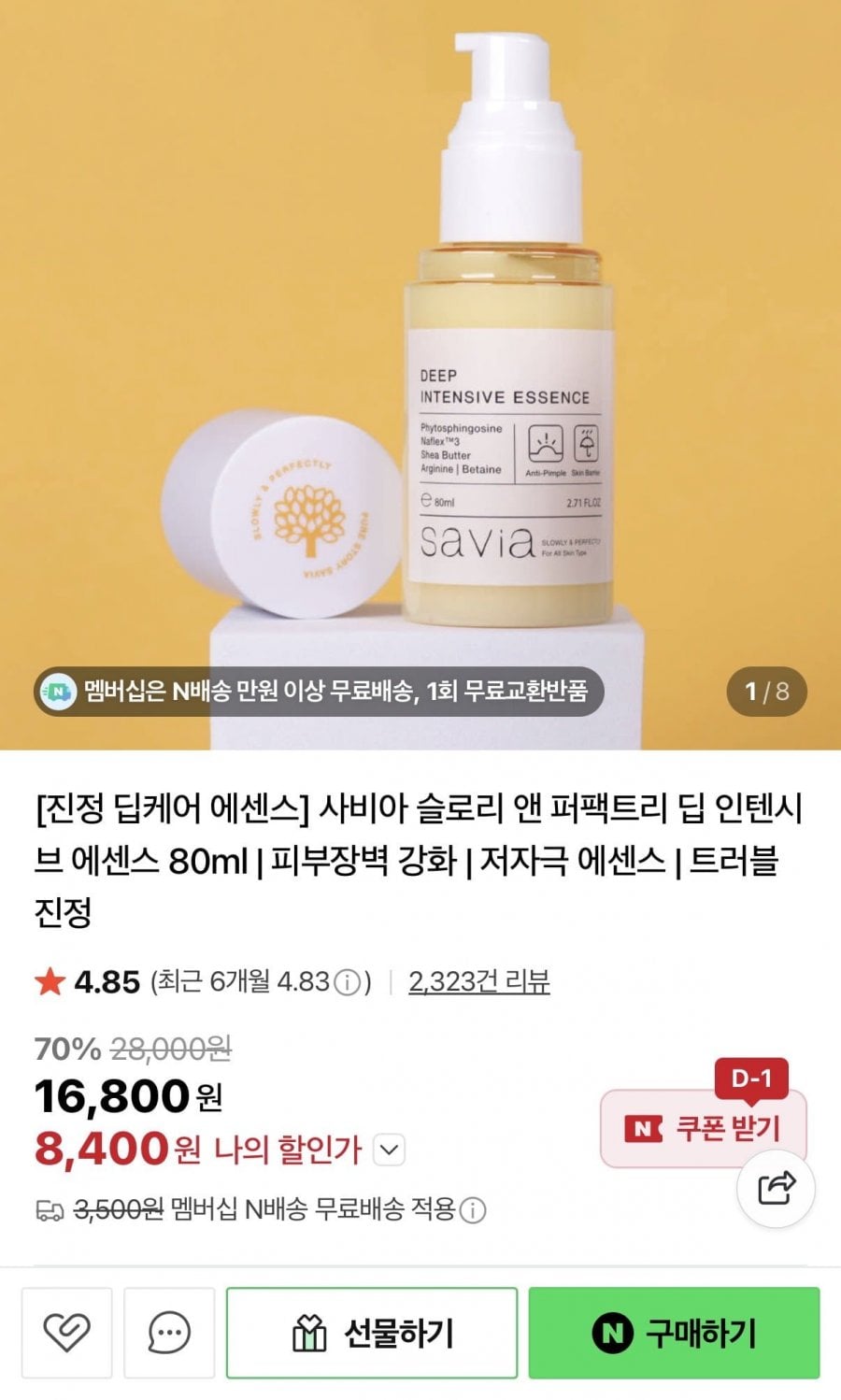Open the seller chat inquiry icon
Viewport: 841px width, 1400px height.
(169, 1332)
